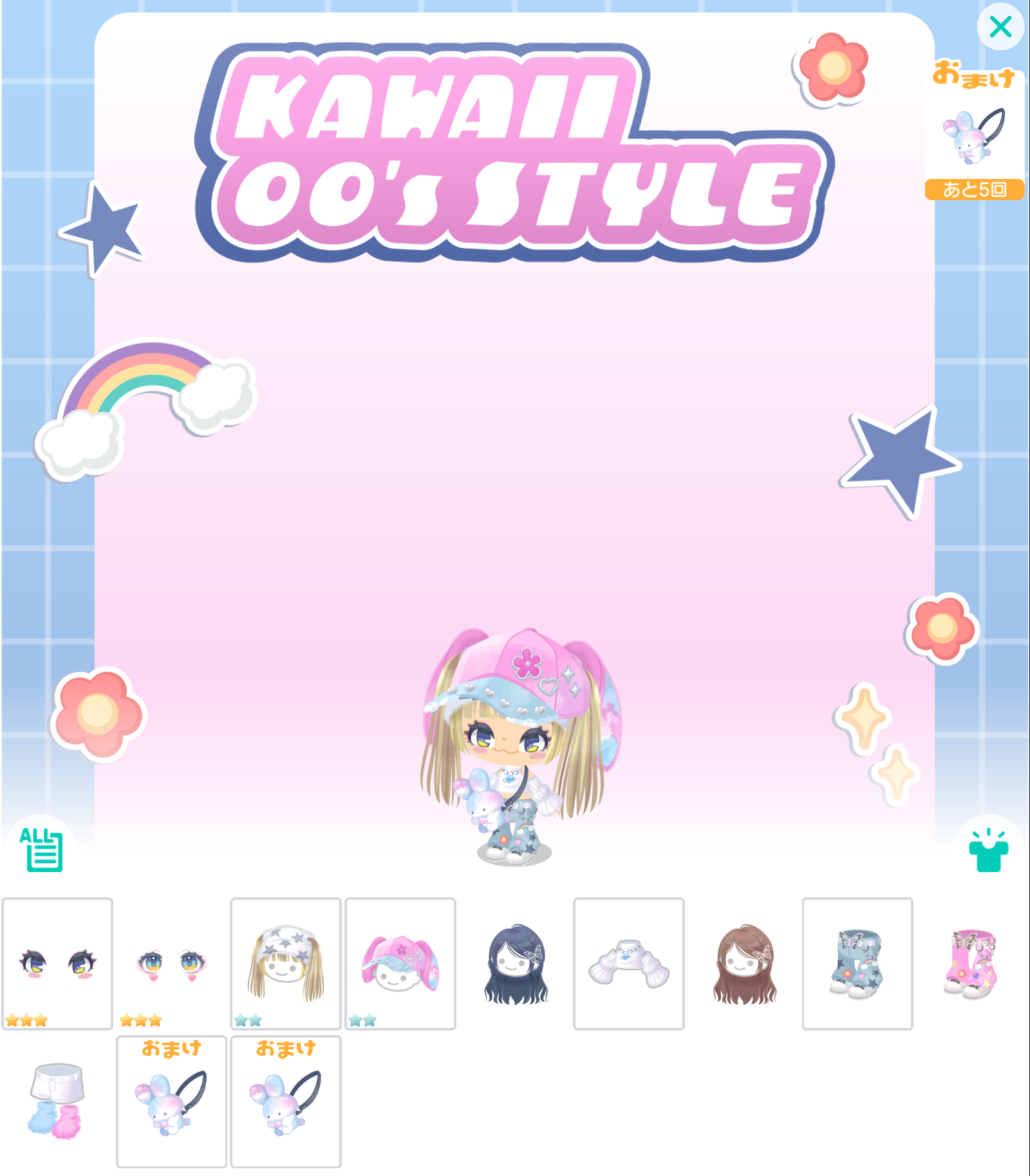The width and height of the screenshot is (1030, 1176).
Task: Select the pink sparkly eyes item
Action: (x=171, y=964)
